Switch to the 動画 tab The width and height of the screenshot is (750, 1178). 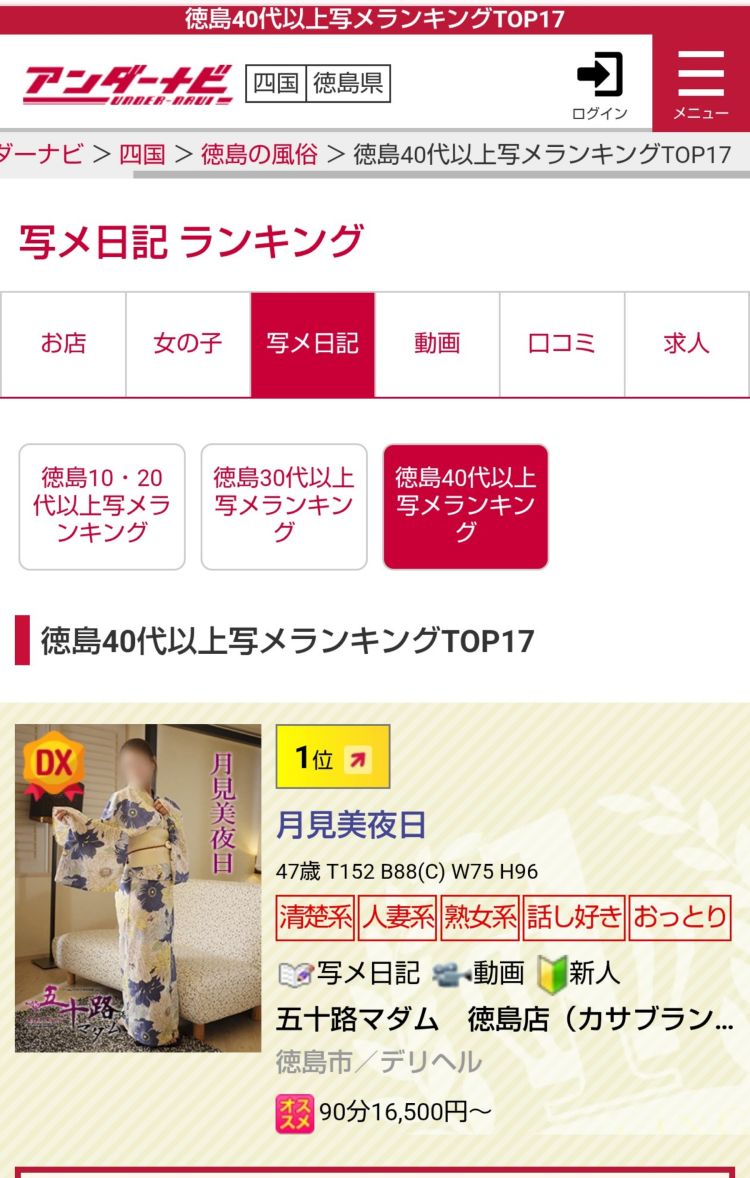point(437,344)
